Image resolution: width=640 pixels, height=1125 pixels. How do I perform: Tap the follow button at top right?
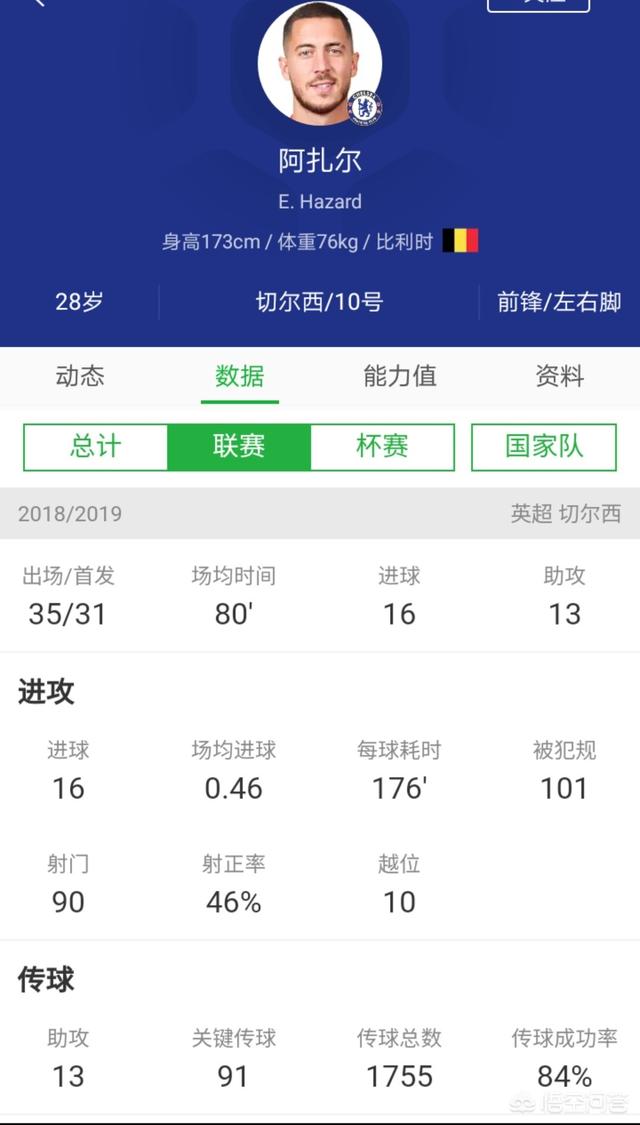tap(538, 4)
